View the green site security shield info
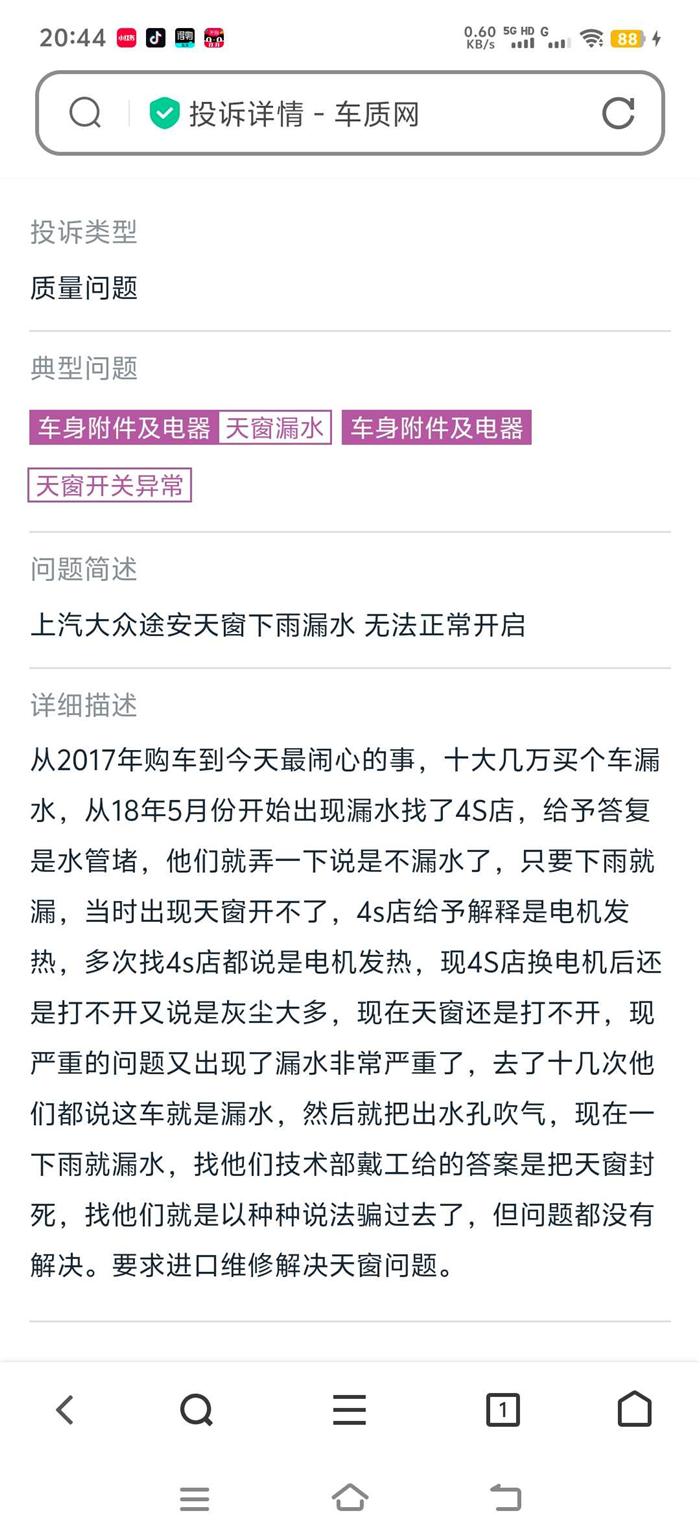700x1540 pixels. click(164, 114)
